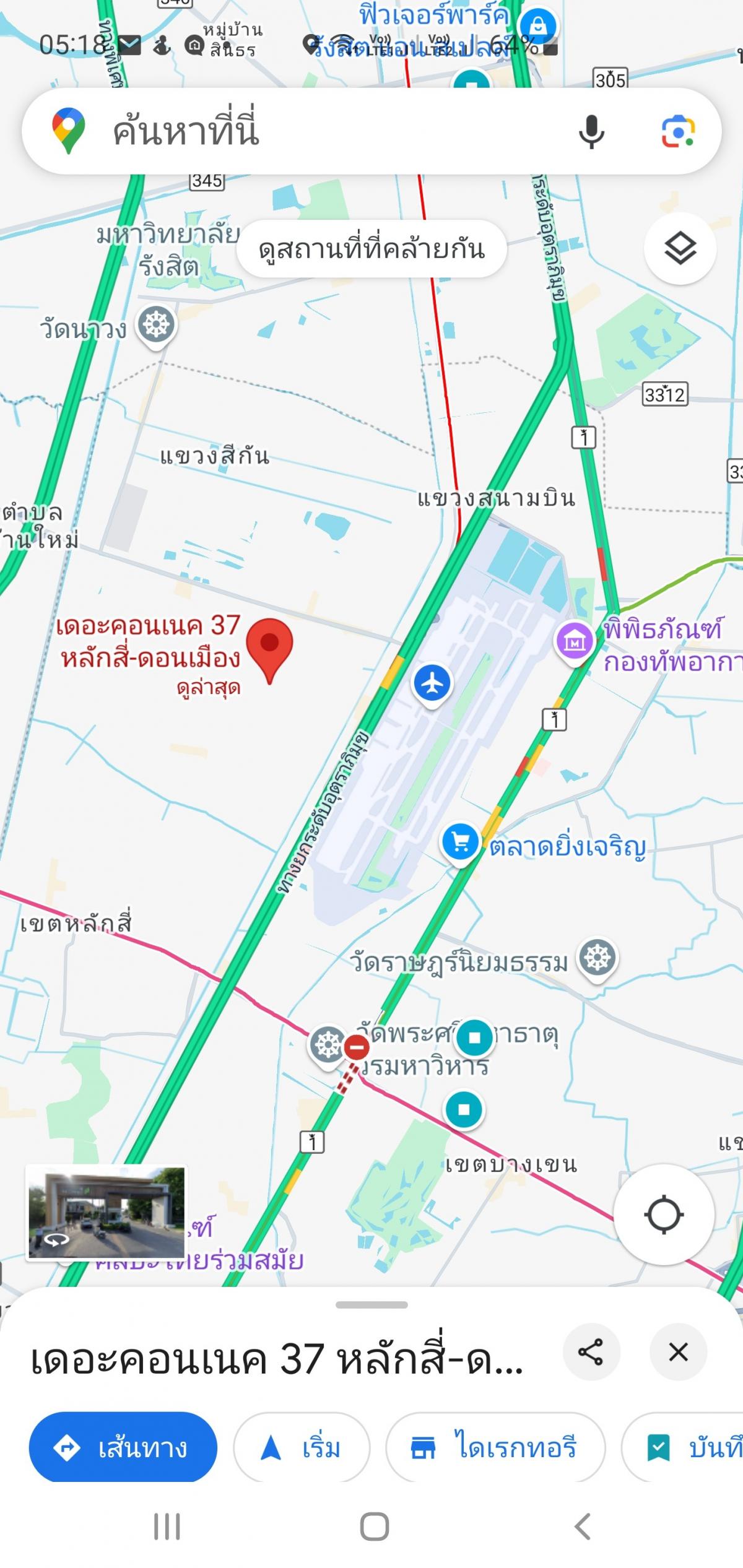Start navigation with เริ่ม button
743x1568 pixels.
pyautogui.click(x=302, y=1447)
